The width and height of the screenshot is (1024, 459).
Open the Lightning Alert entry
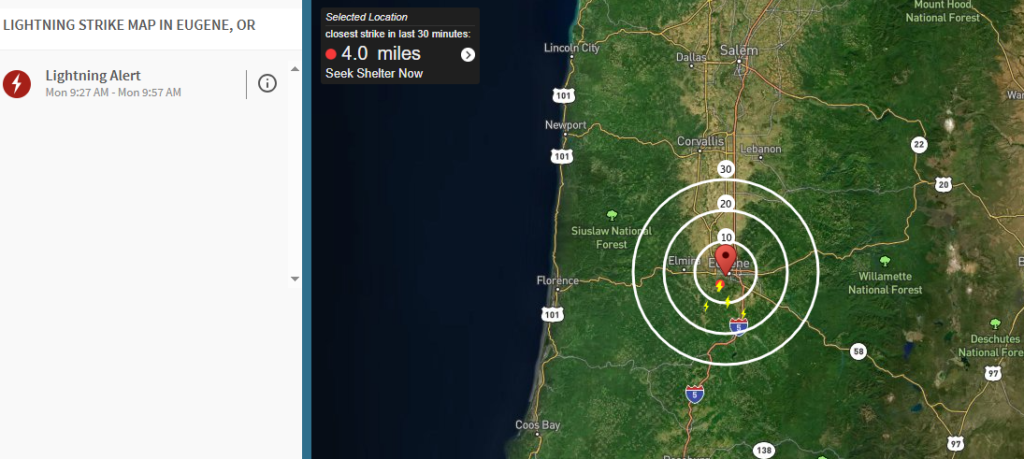click(112, 84)
